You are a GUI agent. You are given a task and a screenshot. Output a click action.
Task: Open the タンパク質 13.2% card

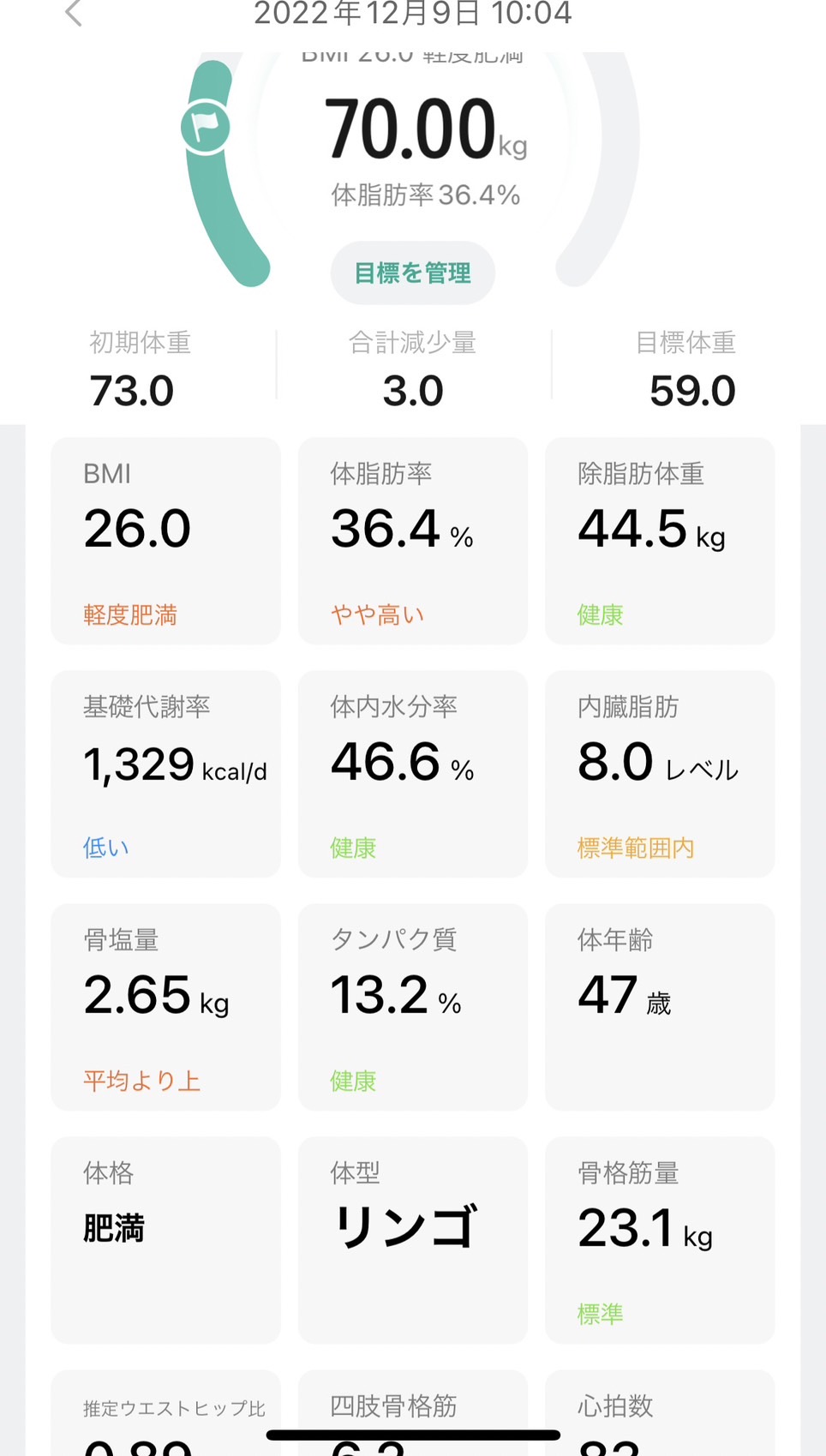(413, 1007)
